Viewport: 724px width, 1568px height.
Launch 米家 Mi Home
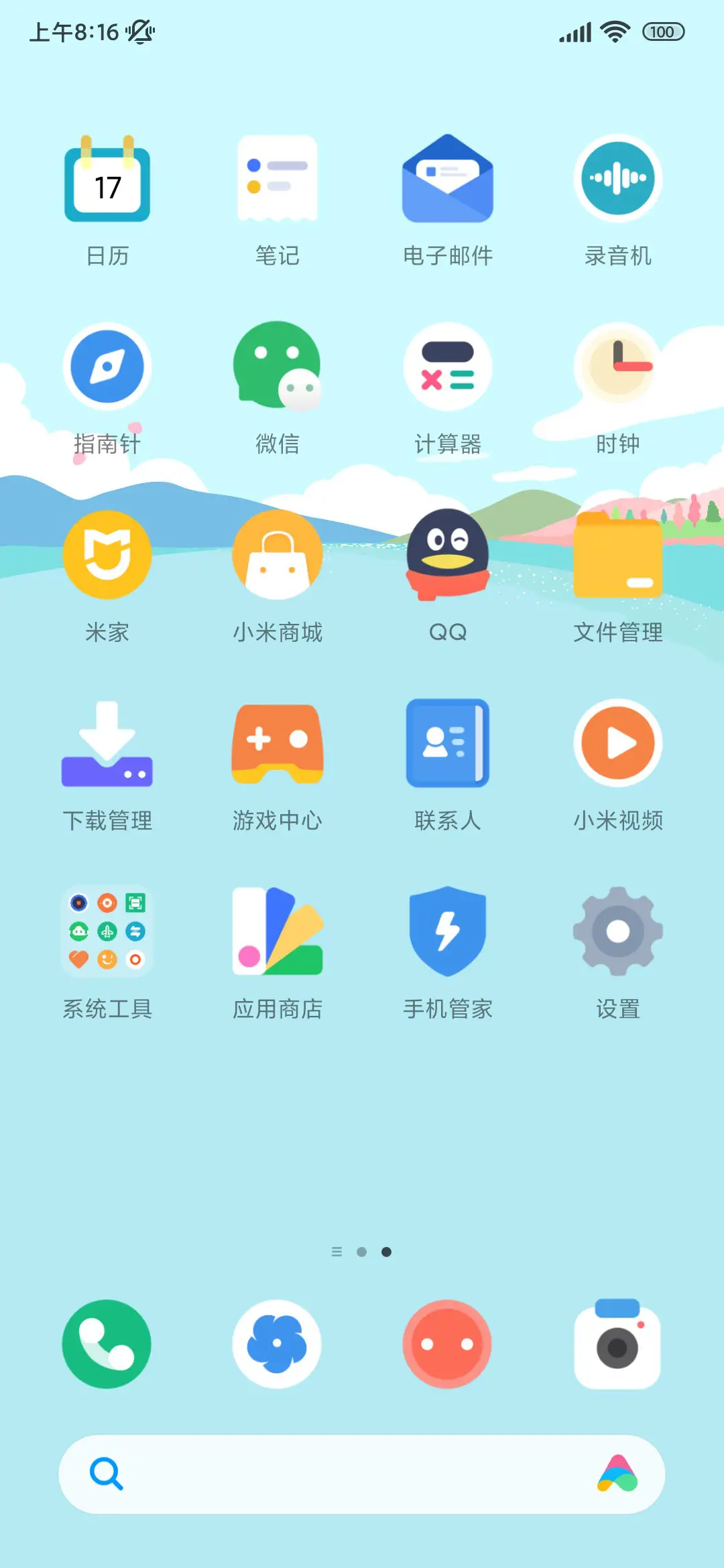pyautogui.click(x=107, y=556)
